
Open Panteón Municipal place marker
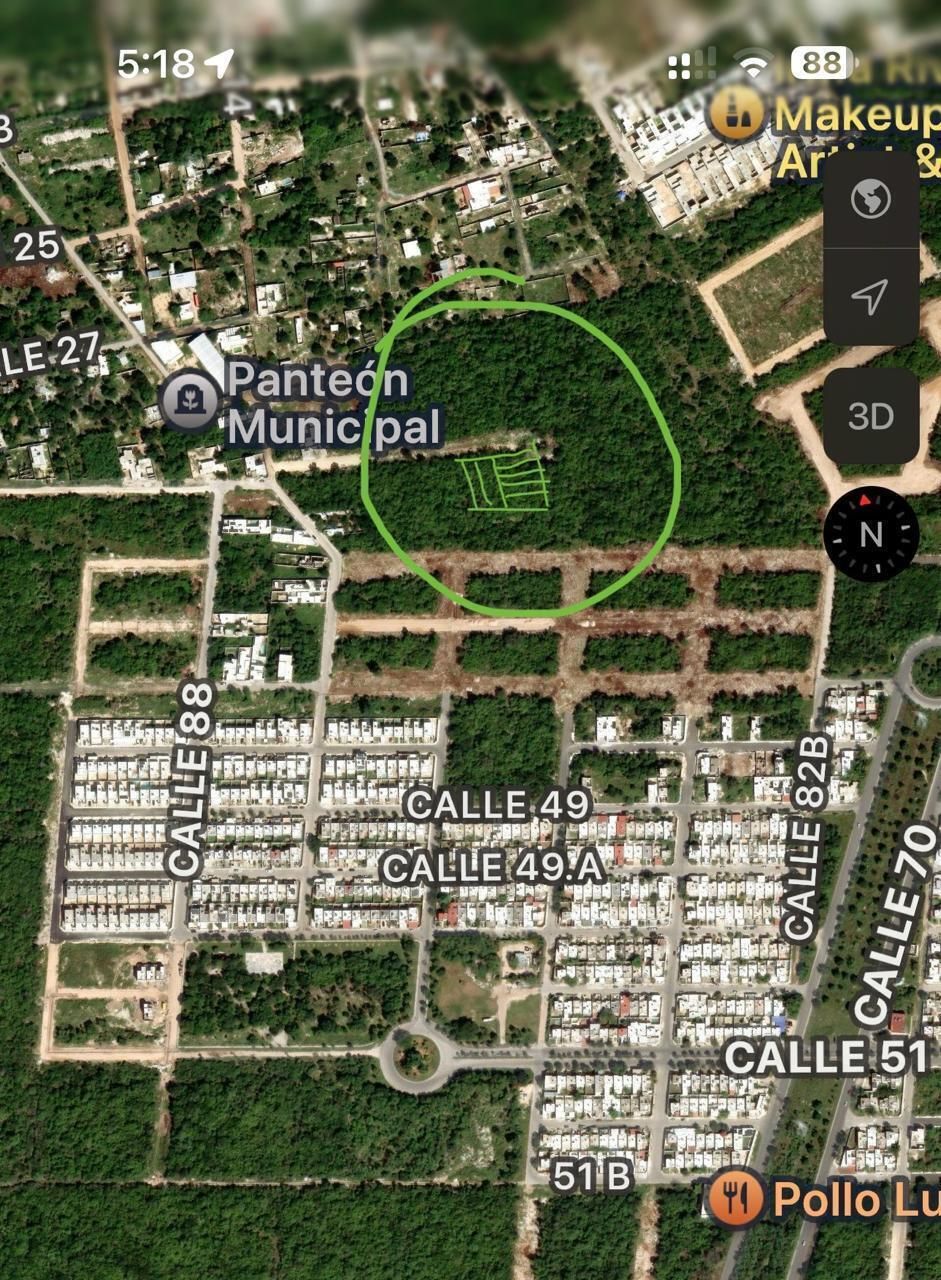point(189,400)
